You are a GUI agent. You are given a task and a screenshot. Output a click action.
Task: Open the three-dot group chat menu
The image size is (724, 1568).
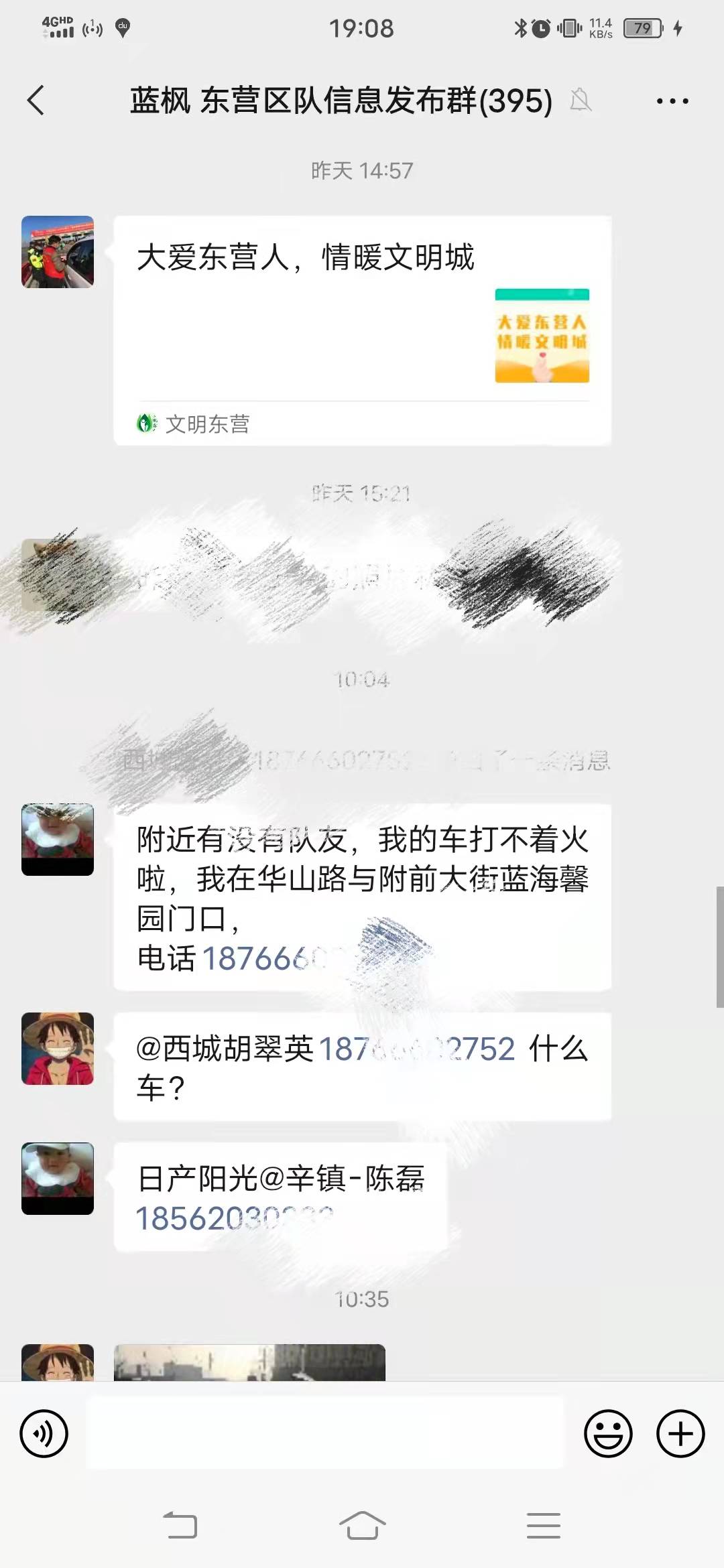[x=672, y=101]
